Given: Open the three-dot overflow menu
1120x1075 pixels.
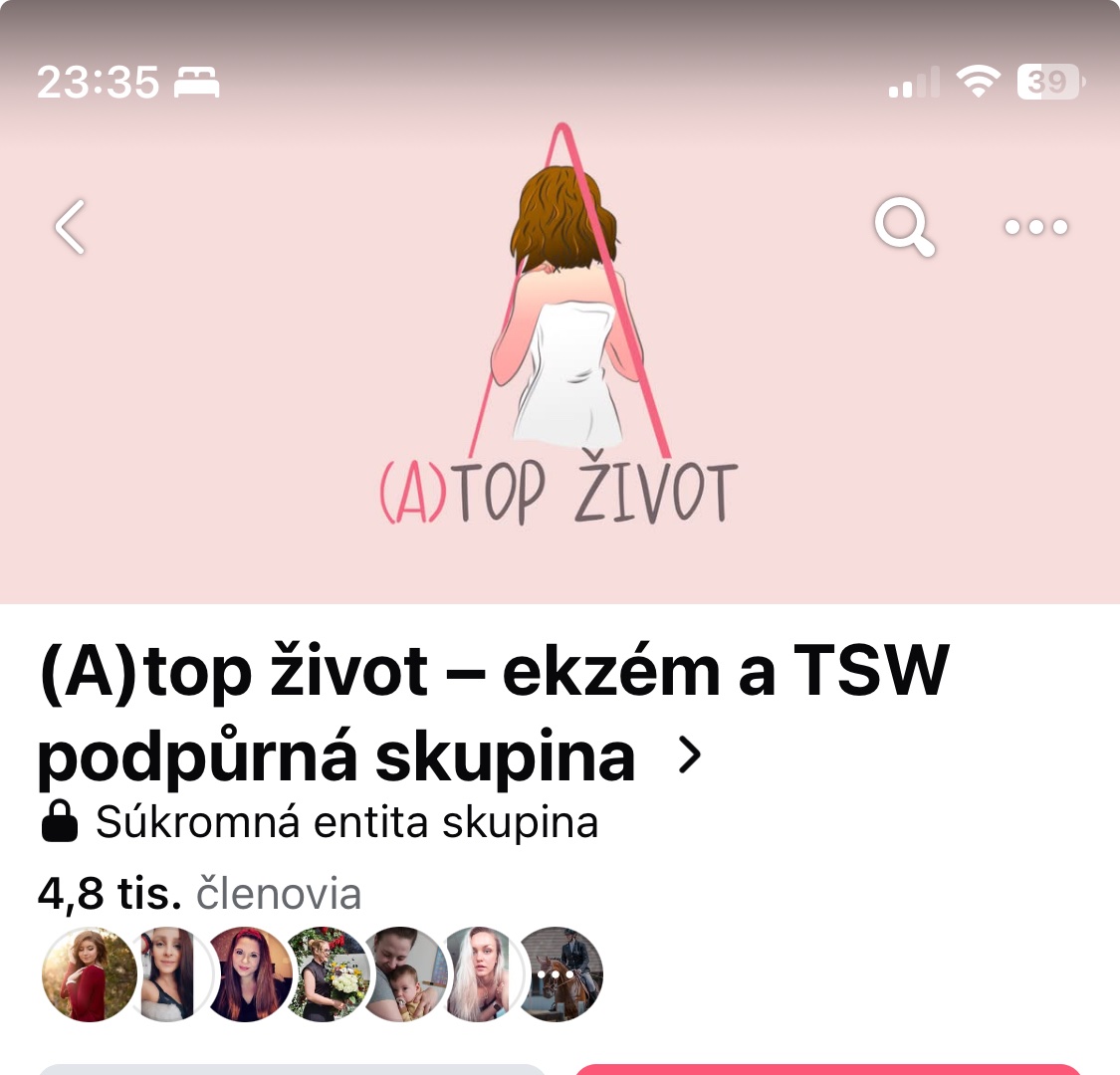Looking at the screenshot, I should [1035, 227].
